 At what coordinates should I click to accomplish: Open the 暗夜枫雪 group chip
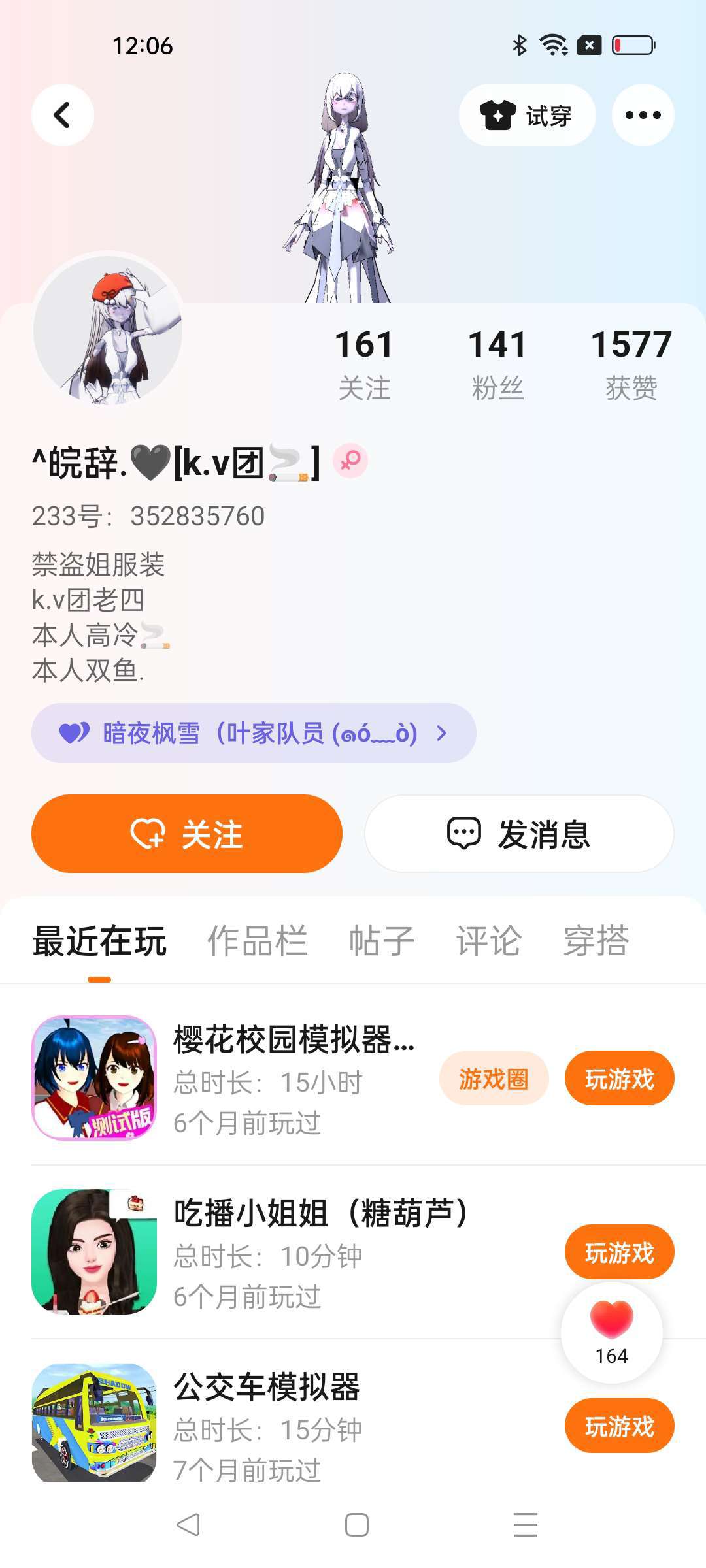(254, 733)
